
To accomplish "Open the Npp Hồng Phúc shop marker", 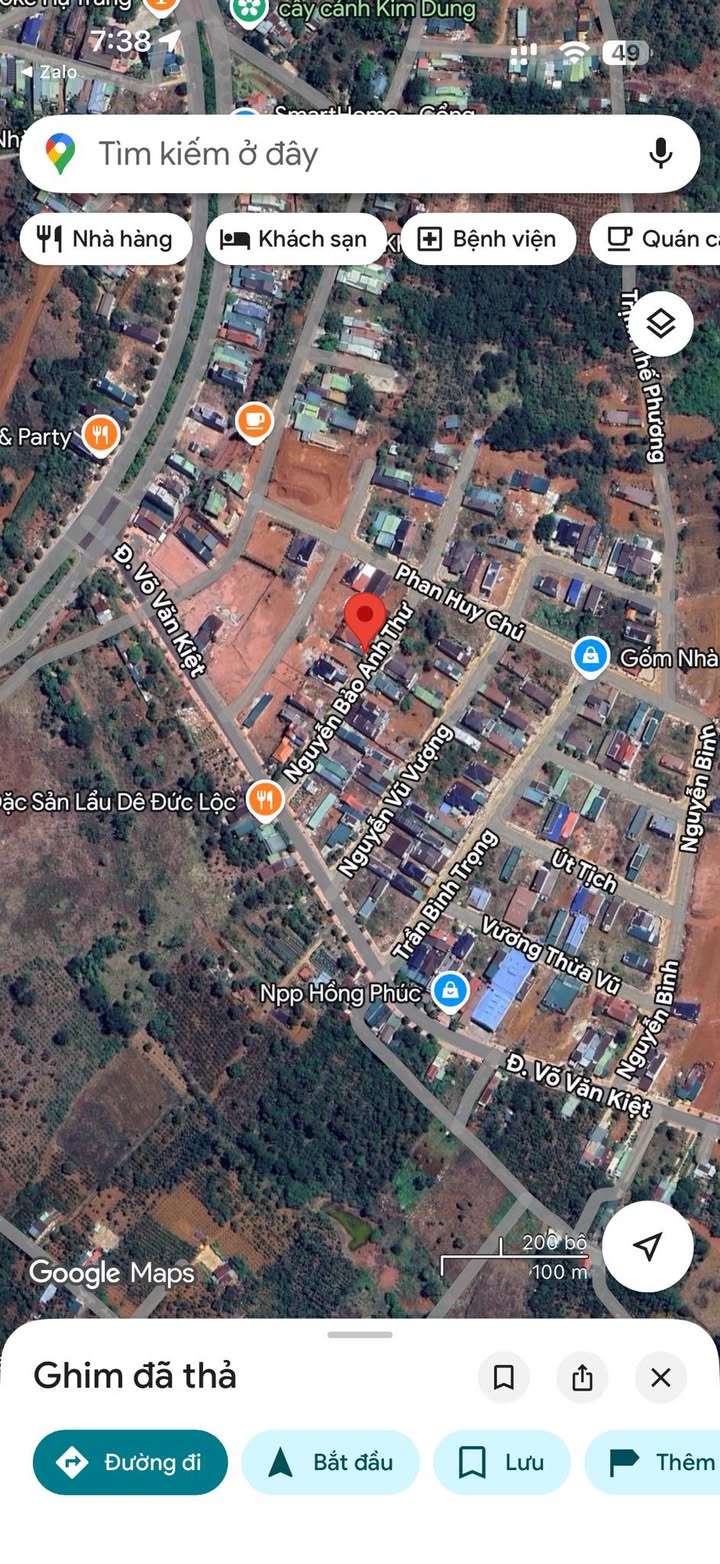I will coord(451,992).
